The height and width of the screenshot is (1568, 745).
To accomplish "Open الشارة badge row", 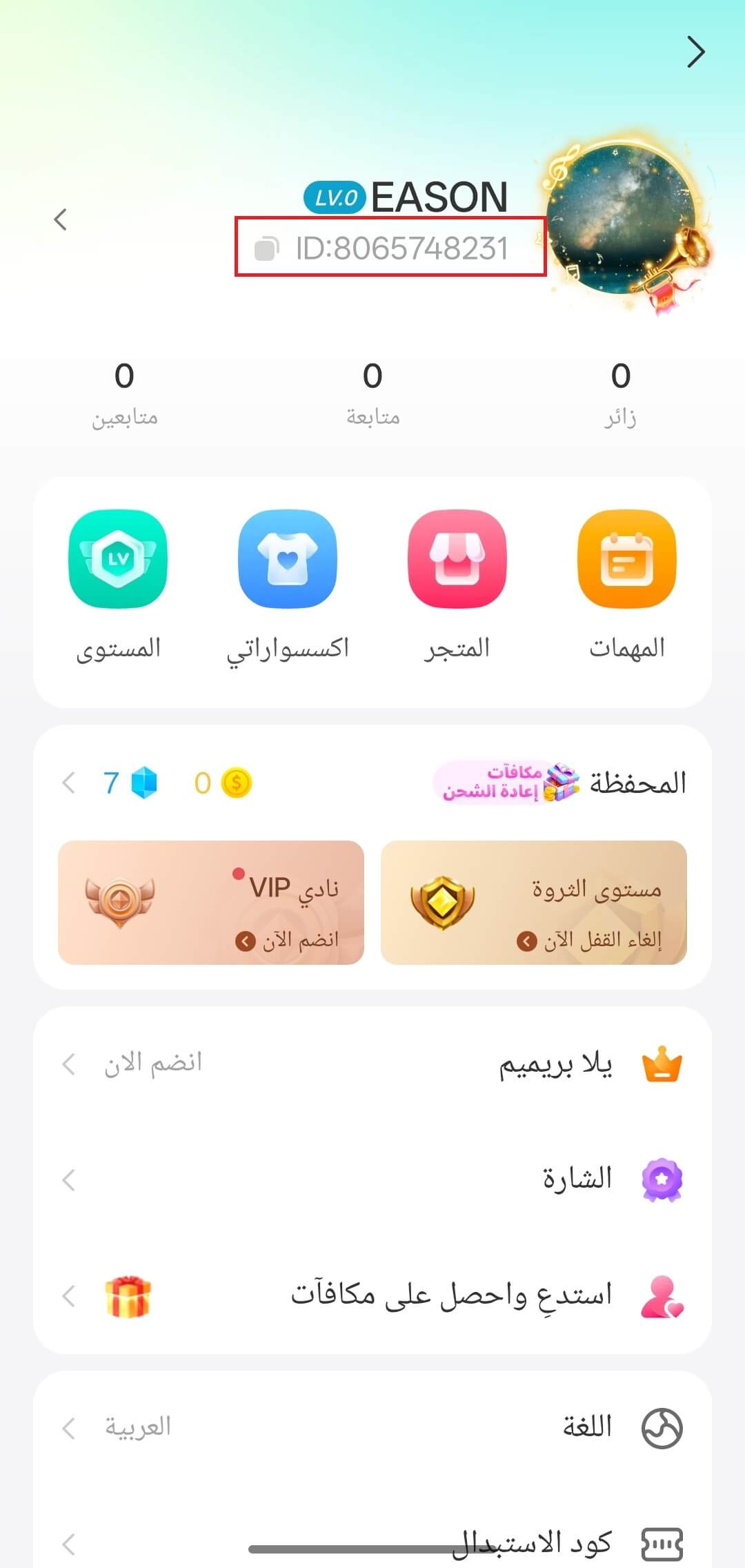I will click(372, 1179).
